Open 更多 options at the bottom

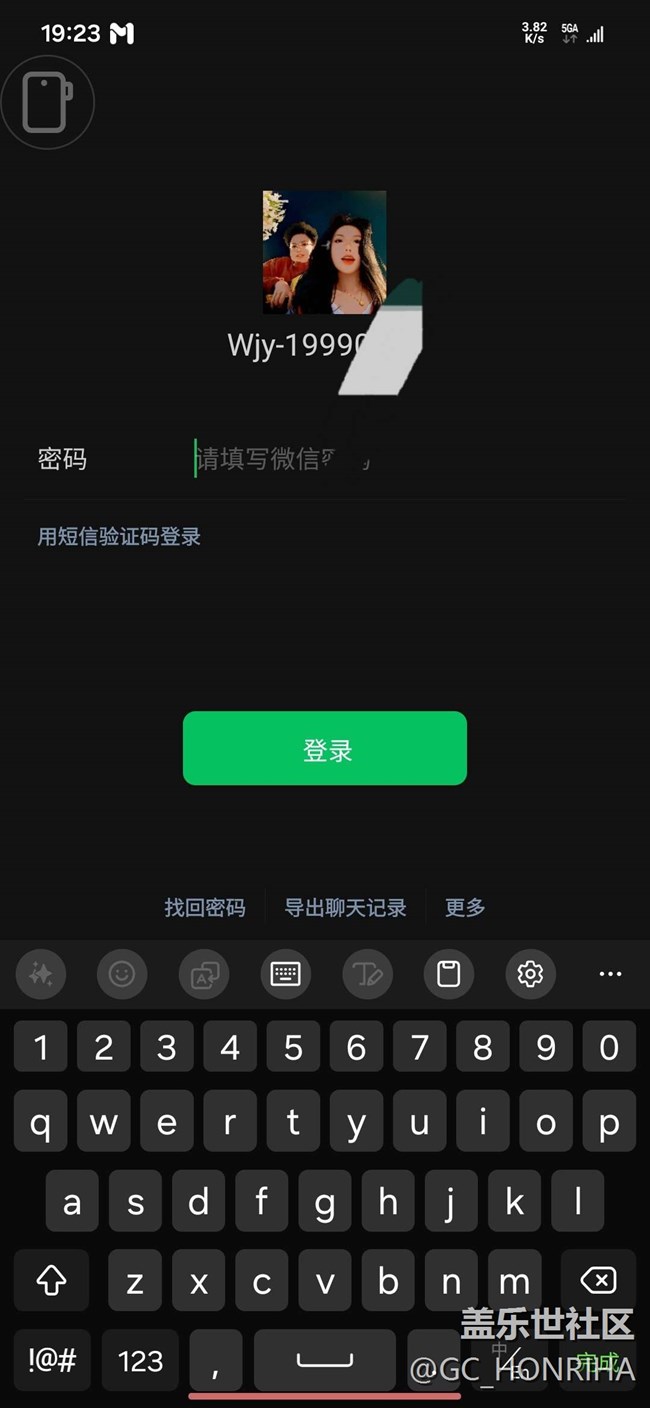coord(465,908)
